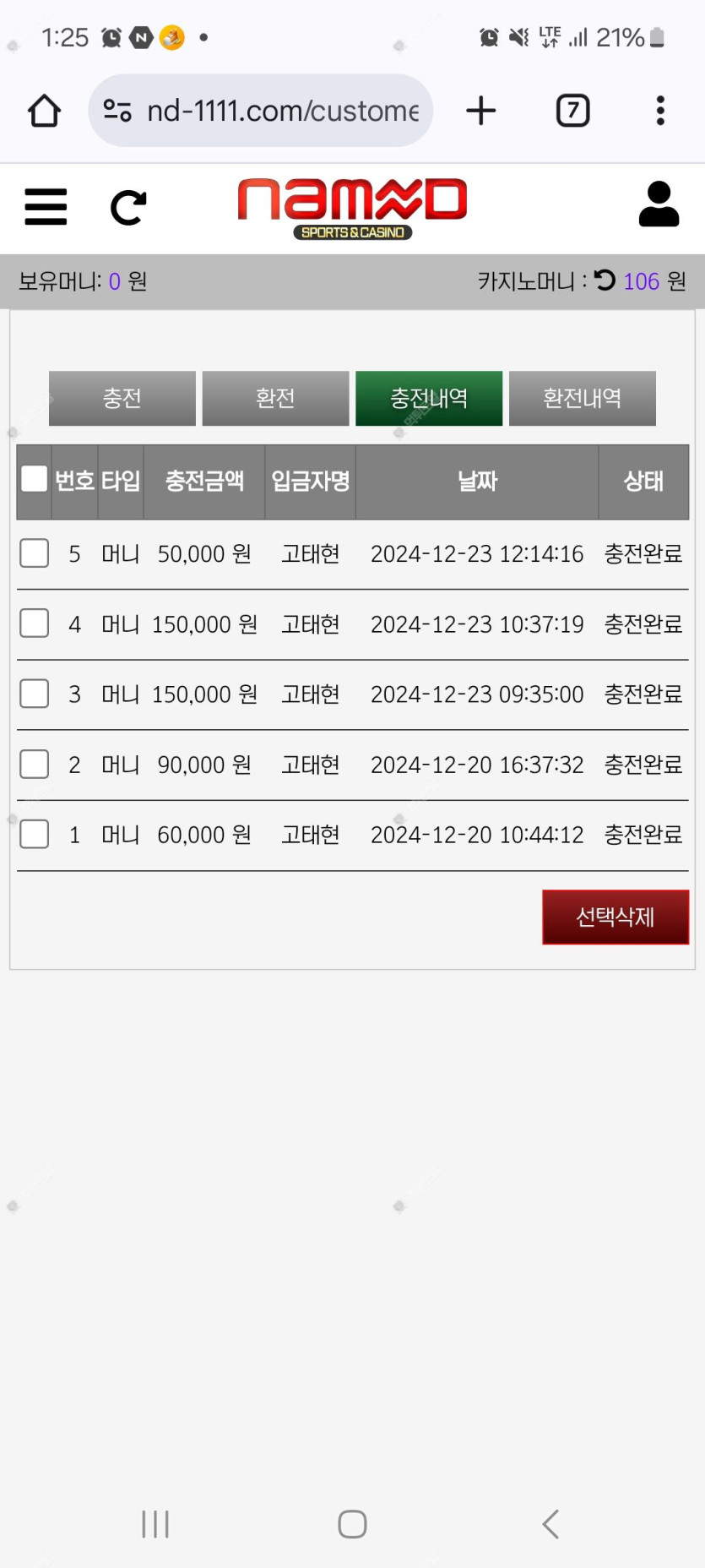This screenshot has height=1568, width=705.
Task: Tick the checkbox for row 5 (50,000 원)
Action: click(x=34, y=553)
